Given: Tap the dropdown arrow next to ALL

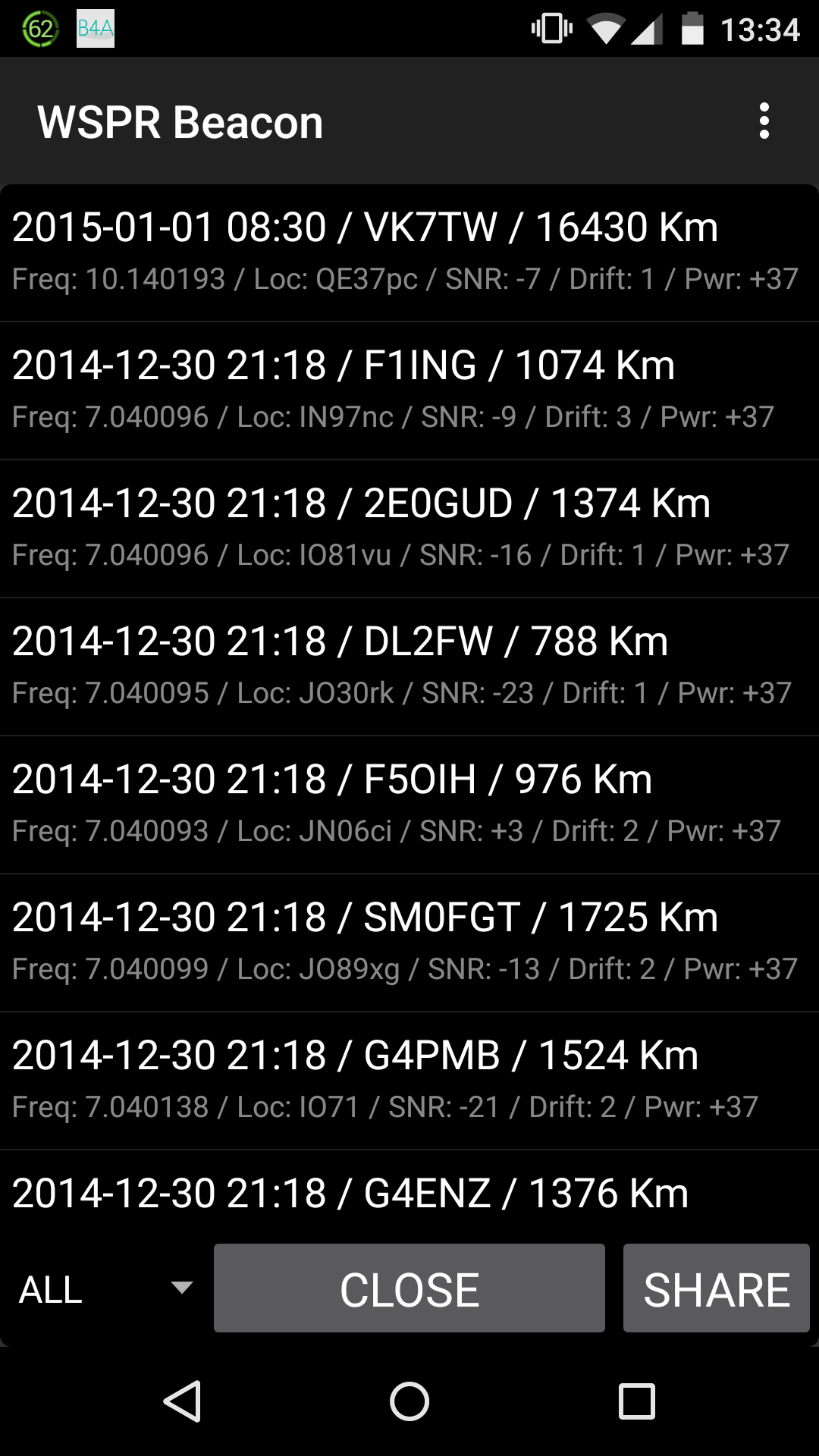Looking at the screenshot, I should point(180,1287).
